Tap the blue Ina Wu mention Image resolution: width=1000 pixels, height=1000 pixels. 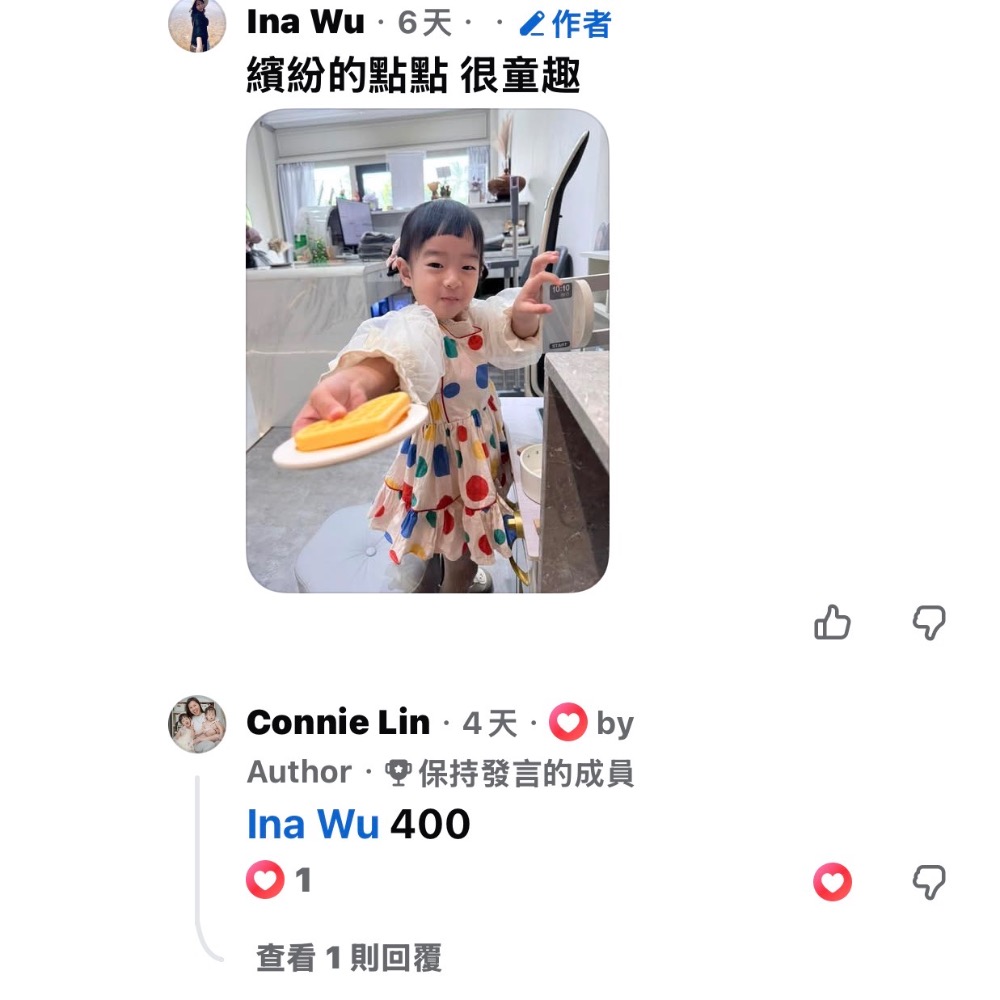pyautogui.click(x=313, y=824)
